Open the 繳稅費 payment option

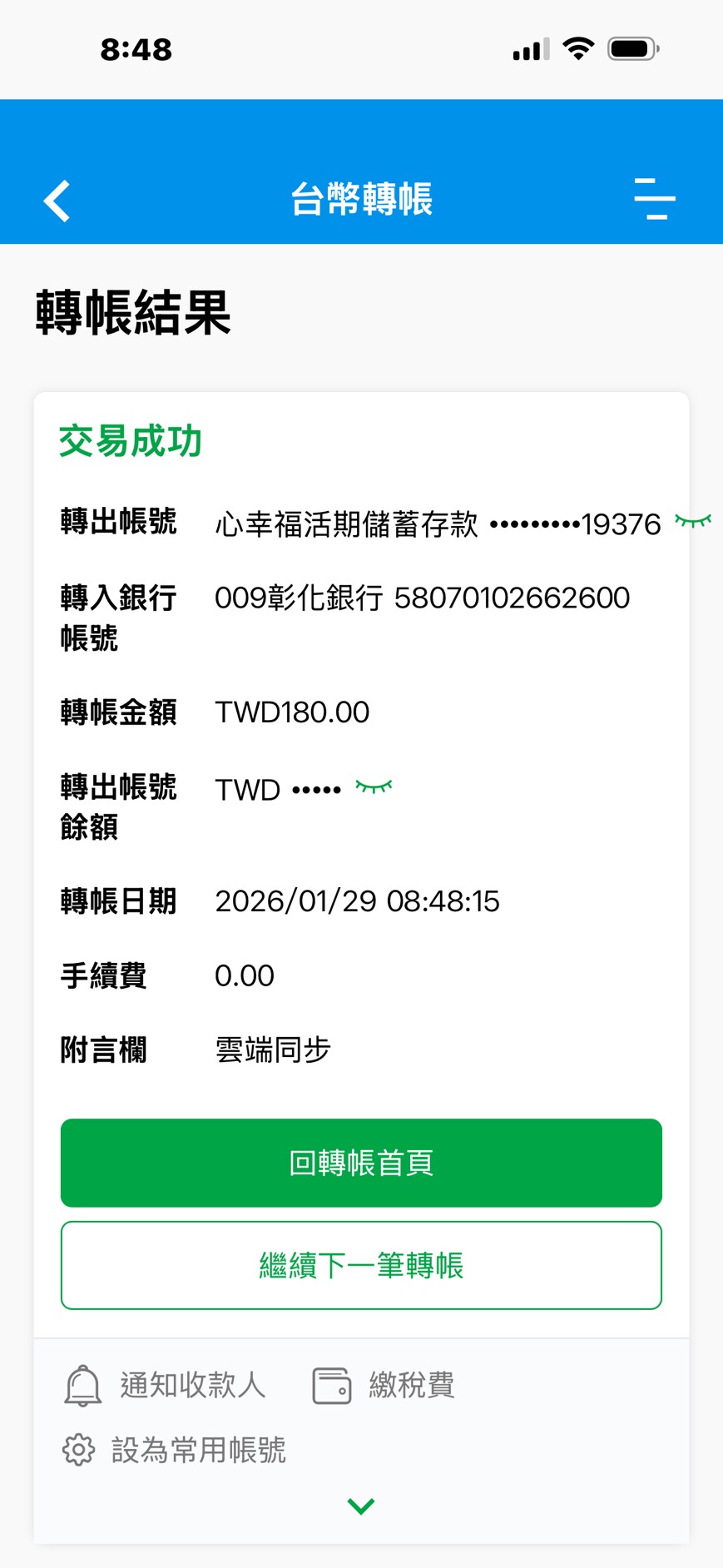(x=384, y=1386)
